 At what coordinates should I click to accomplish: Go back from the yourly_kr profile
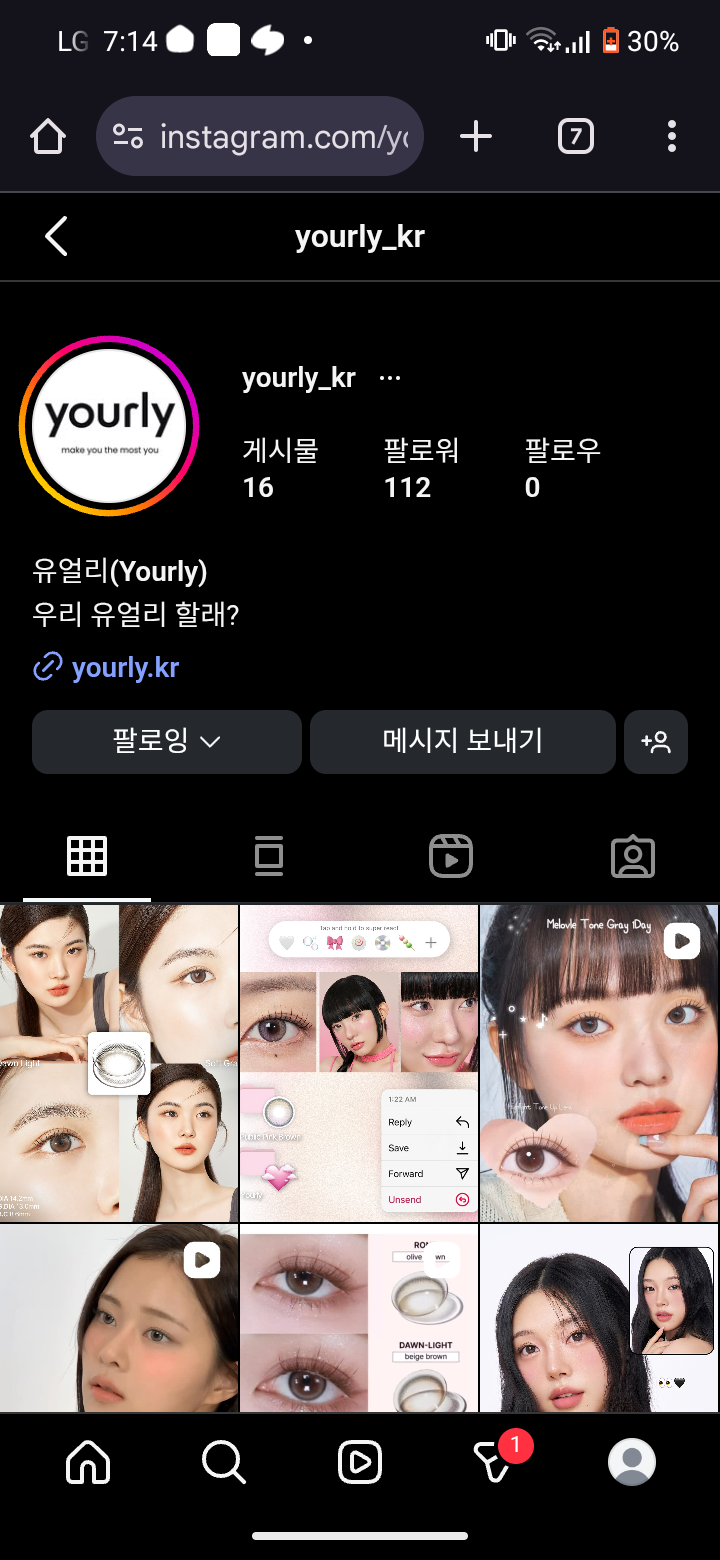click(x=56, y=237)
